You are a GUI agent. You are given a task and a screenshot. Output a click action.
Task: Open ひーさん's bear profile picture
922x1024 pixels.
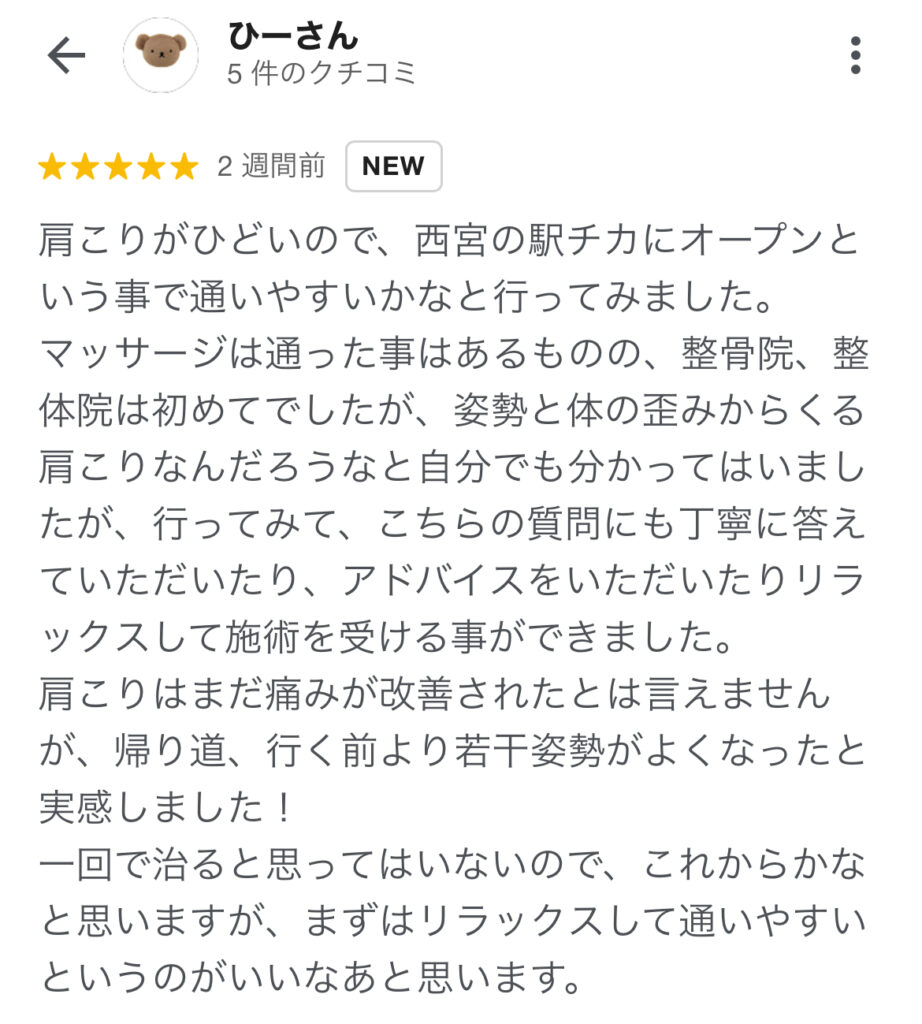click(160, 56)
